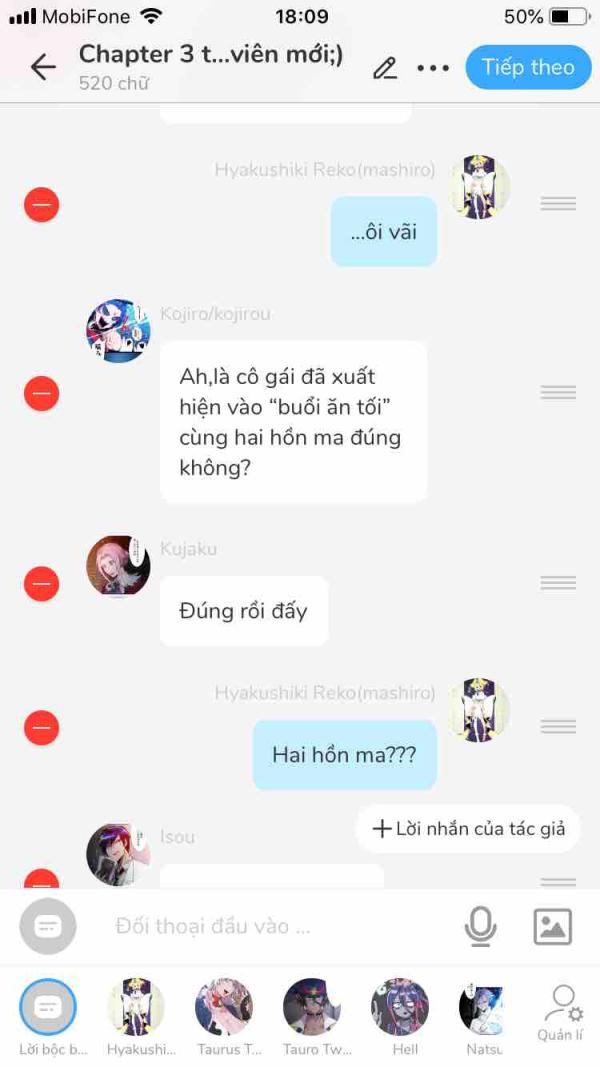Select the Lời bộc bạch narration option

(48, 1017)
